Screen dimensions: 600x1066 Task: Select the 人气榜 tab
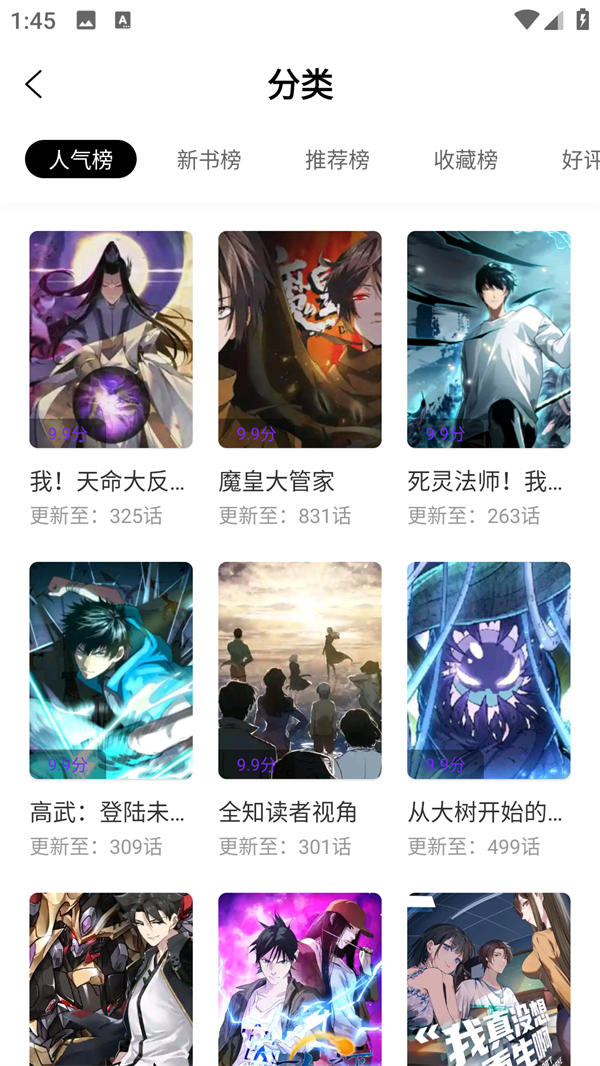(81, 159)
